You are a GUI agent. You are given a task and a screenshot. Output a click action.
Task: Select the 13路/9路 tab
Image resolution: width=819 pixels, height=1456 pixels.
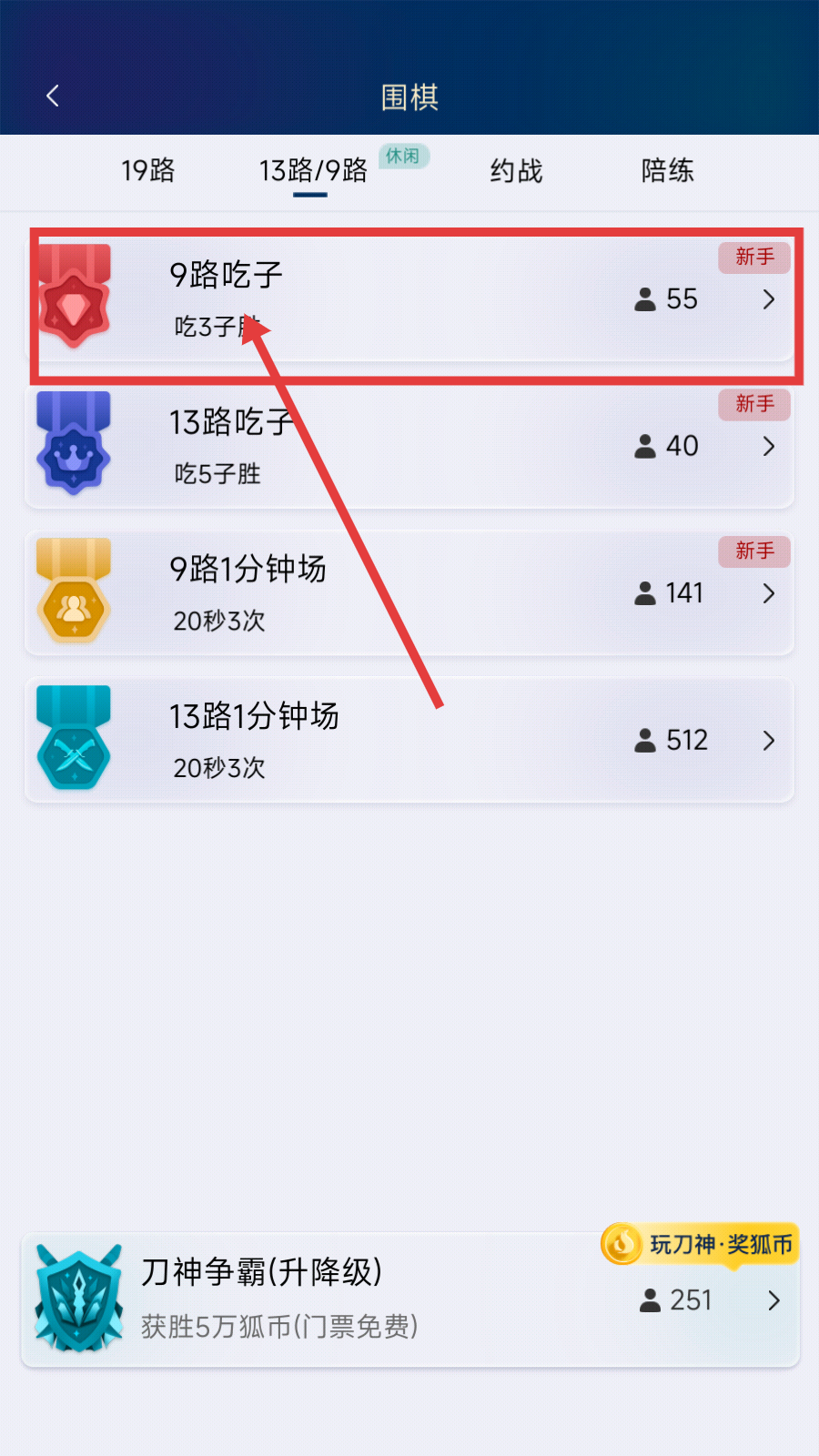pos(313,170)
